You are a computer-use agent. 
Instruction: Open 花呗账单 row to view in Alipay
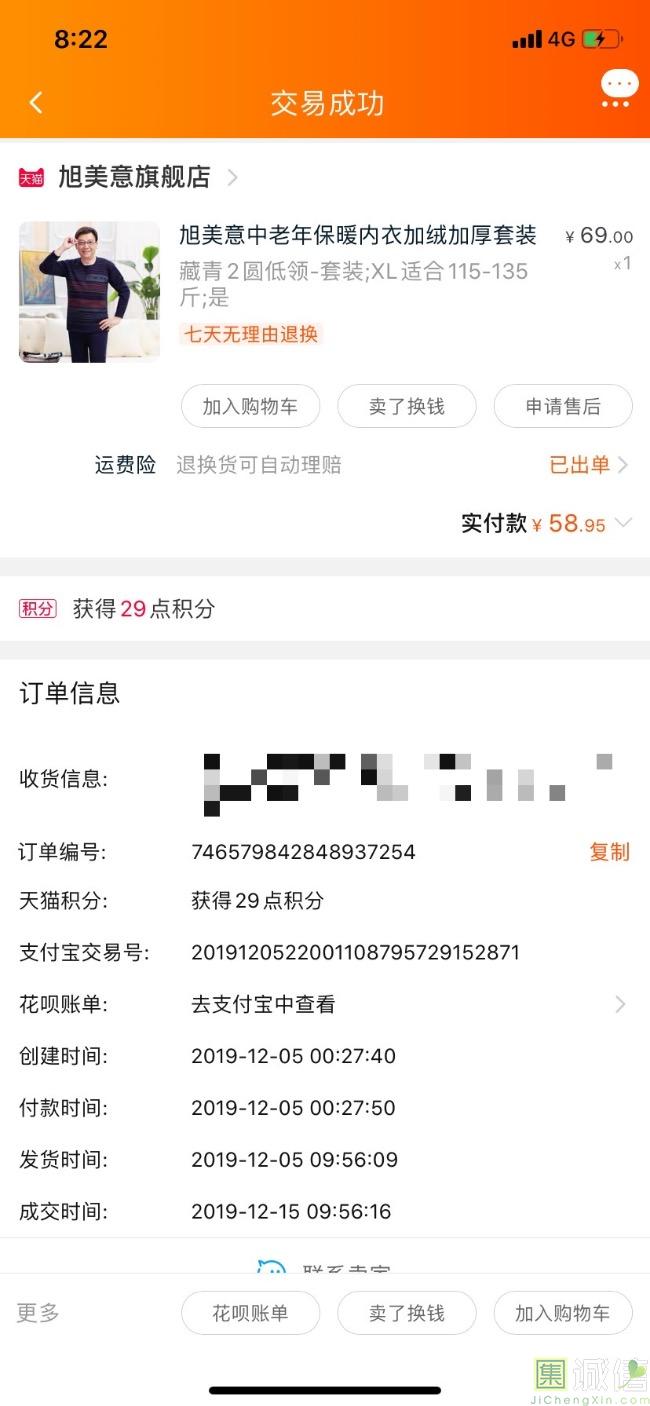pyautogui.click(x=400, y=1004)
